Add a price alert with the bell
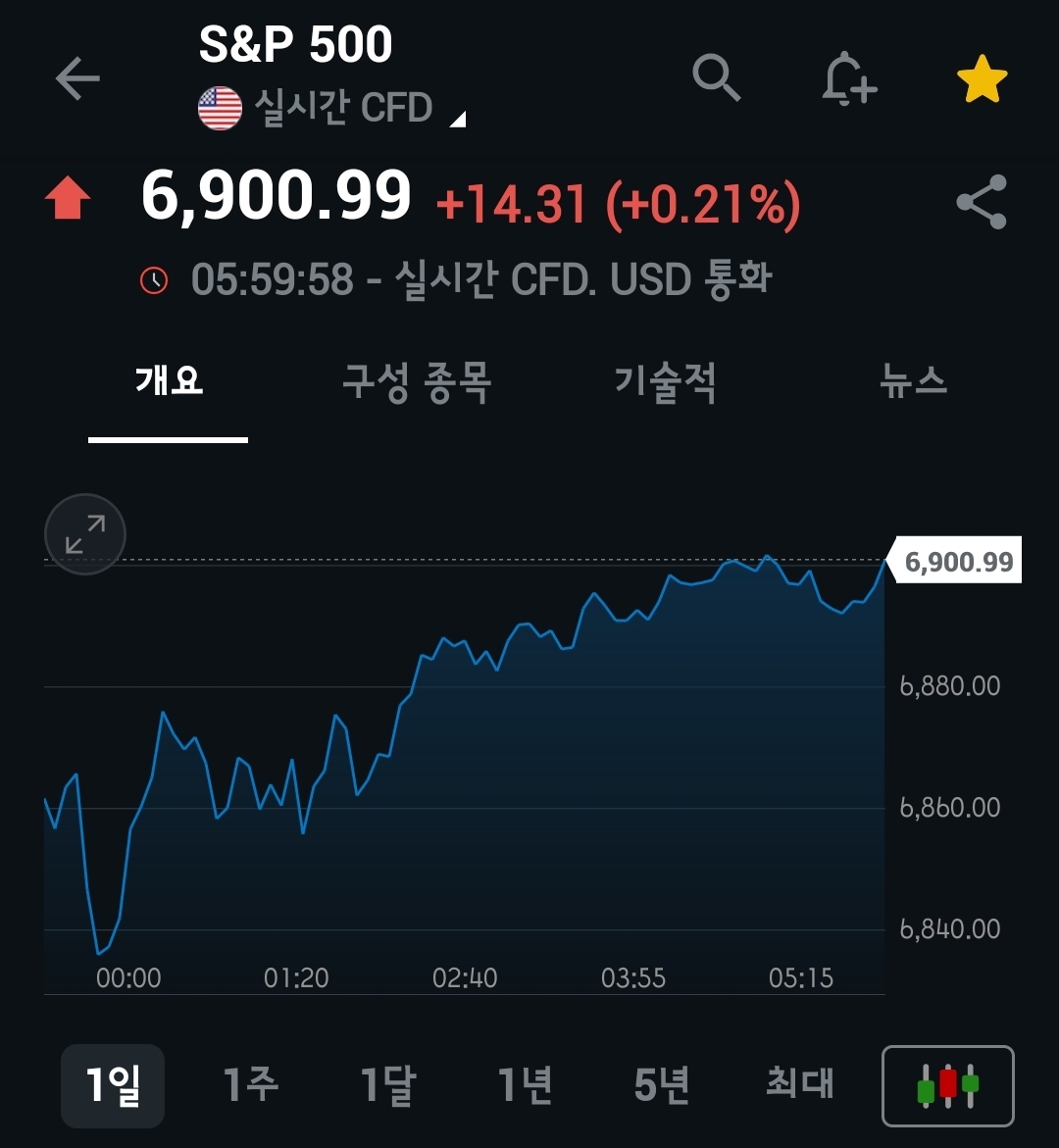This screenshot has width=1059, height=1148. [x=848, y=78]
